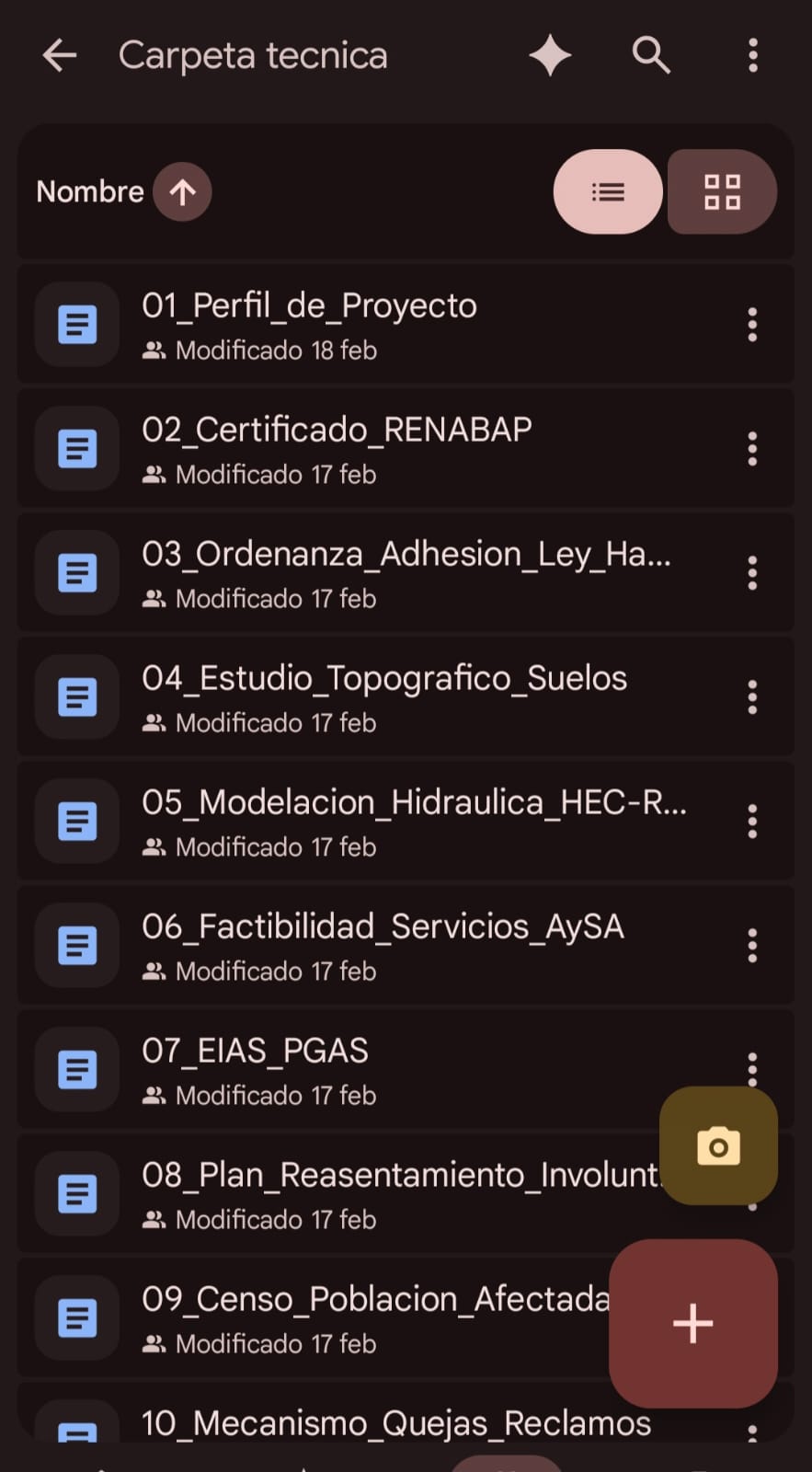Viewport: 812px width, 1472px height.
Task: Open 01_Perfil_de_Proyecto document
Action: click(406, 325)
